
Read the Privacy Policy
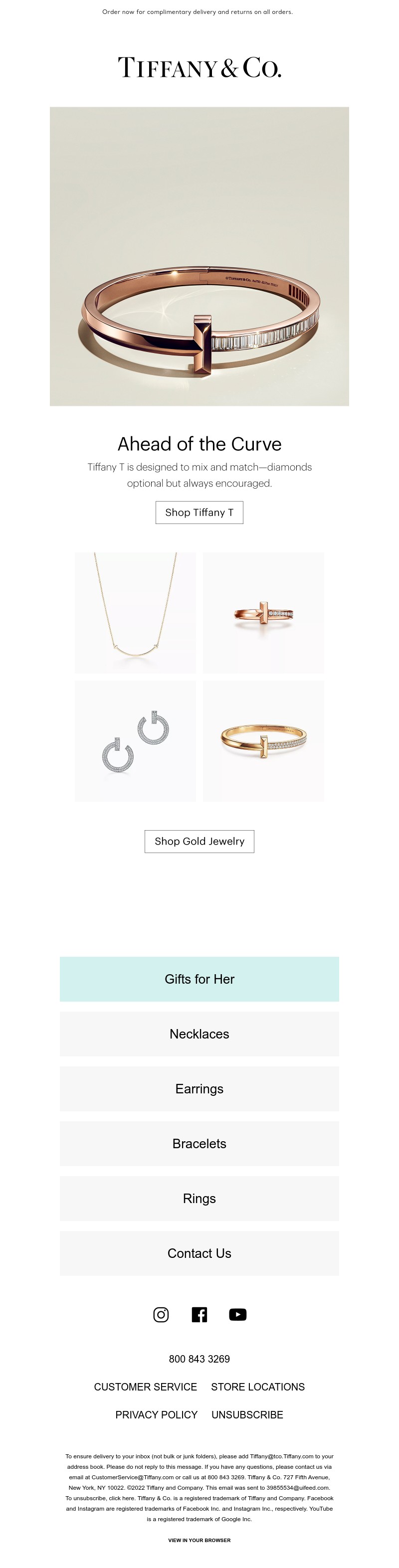157,1414
